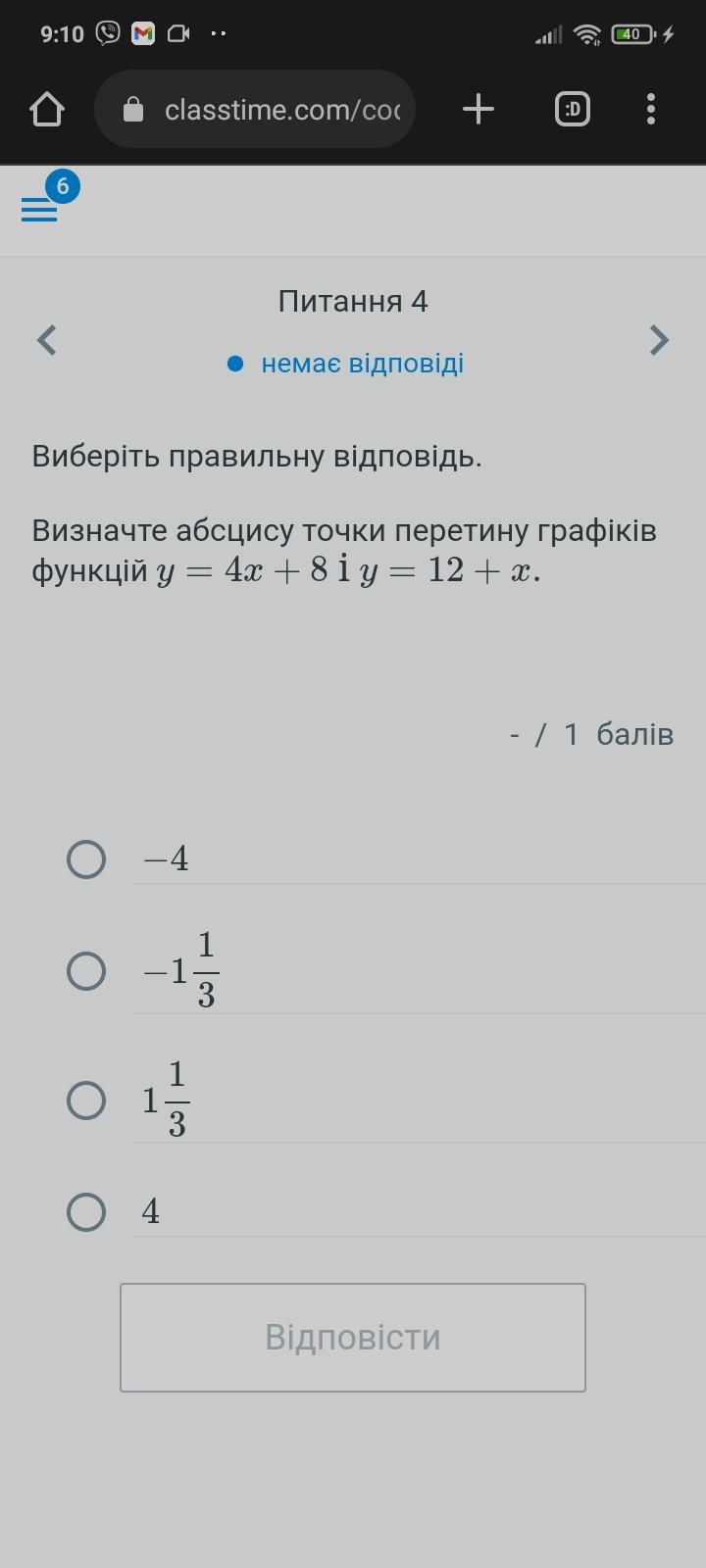The image size is (706, 1568).
Task: Select the answer −4
Action: click(86, 859)
